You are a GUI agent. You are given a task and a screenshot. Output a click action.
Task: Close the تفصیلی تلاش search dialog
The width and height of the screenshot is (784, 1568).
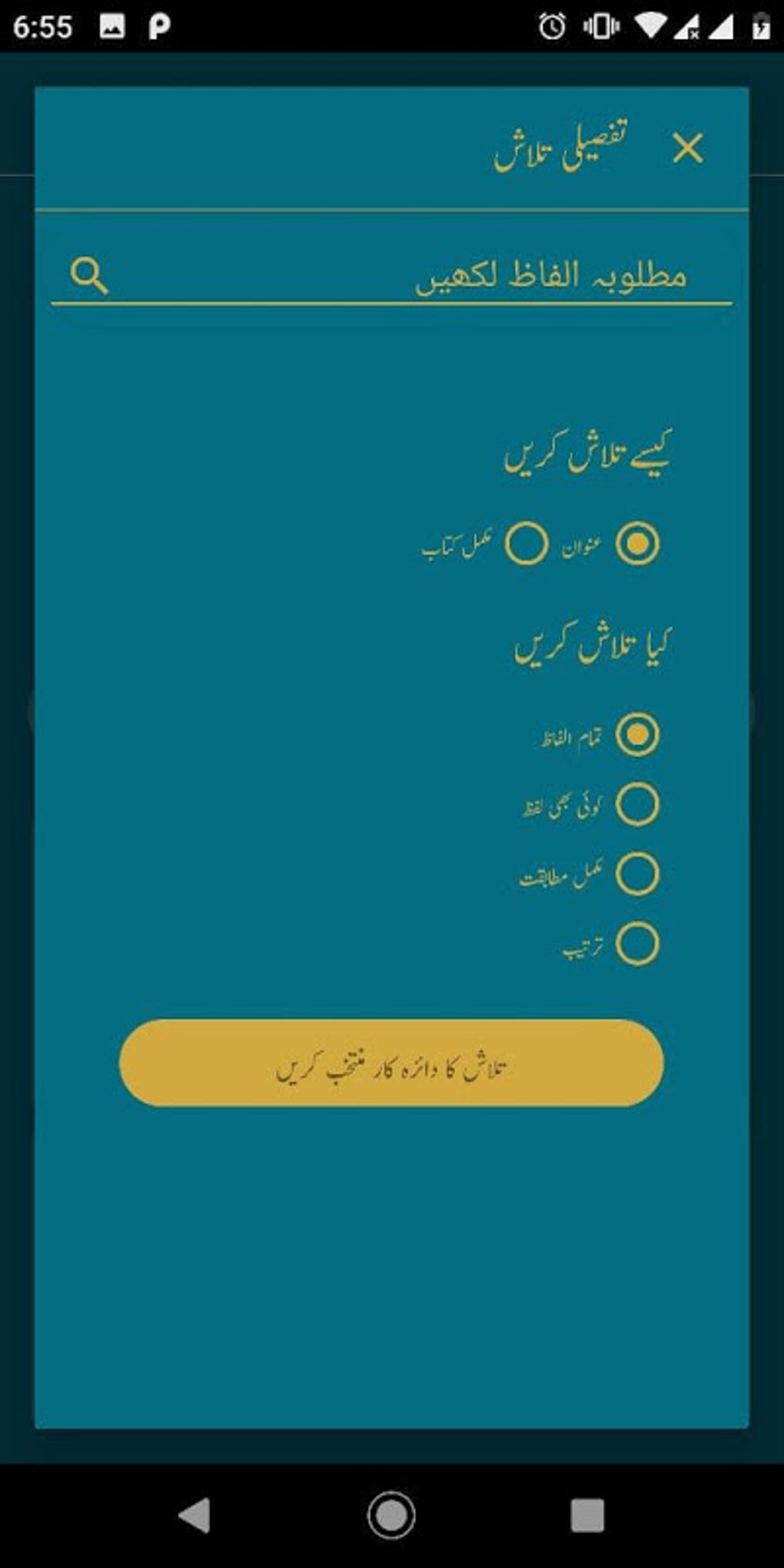coord(689,148)
